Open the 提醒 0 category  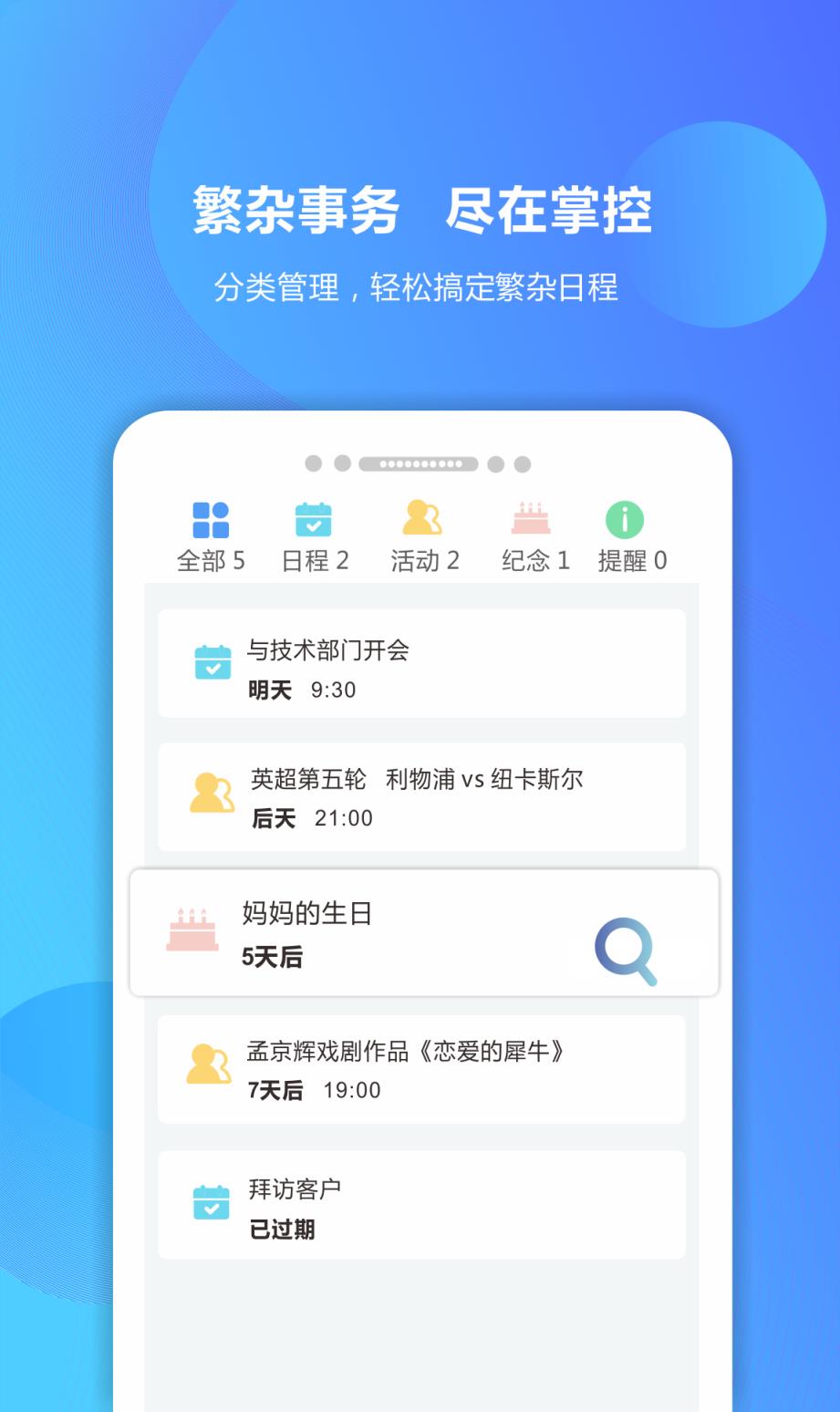(632, 561)
